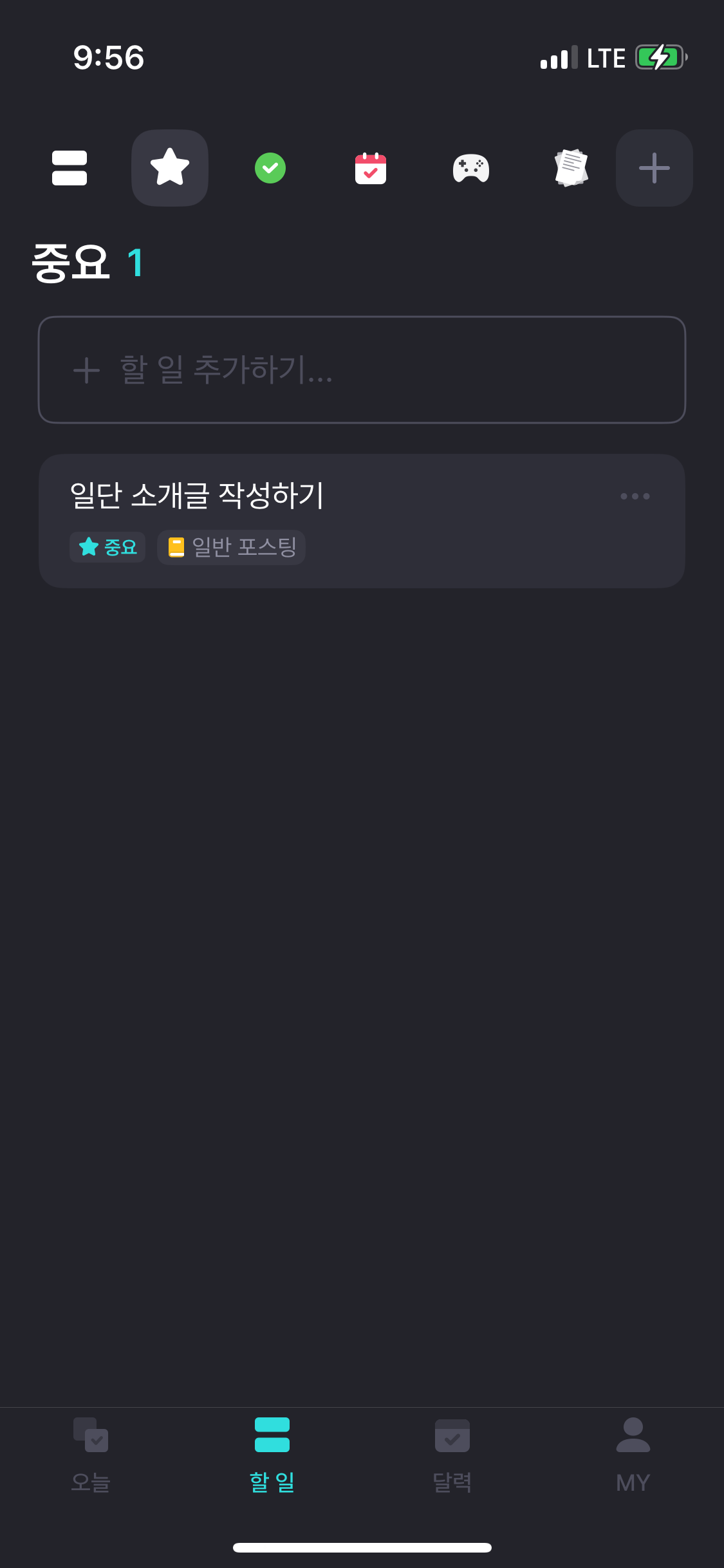Switch to the game controller category
The width and height of the screenshot is (724, 1568).
[x=471, y=168]
